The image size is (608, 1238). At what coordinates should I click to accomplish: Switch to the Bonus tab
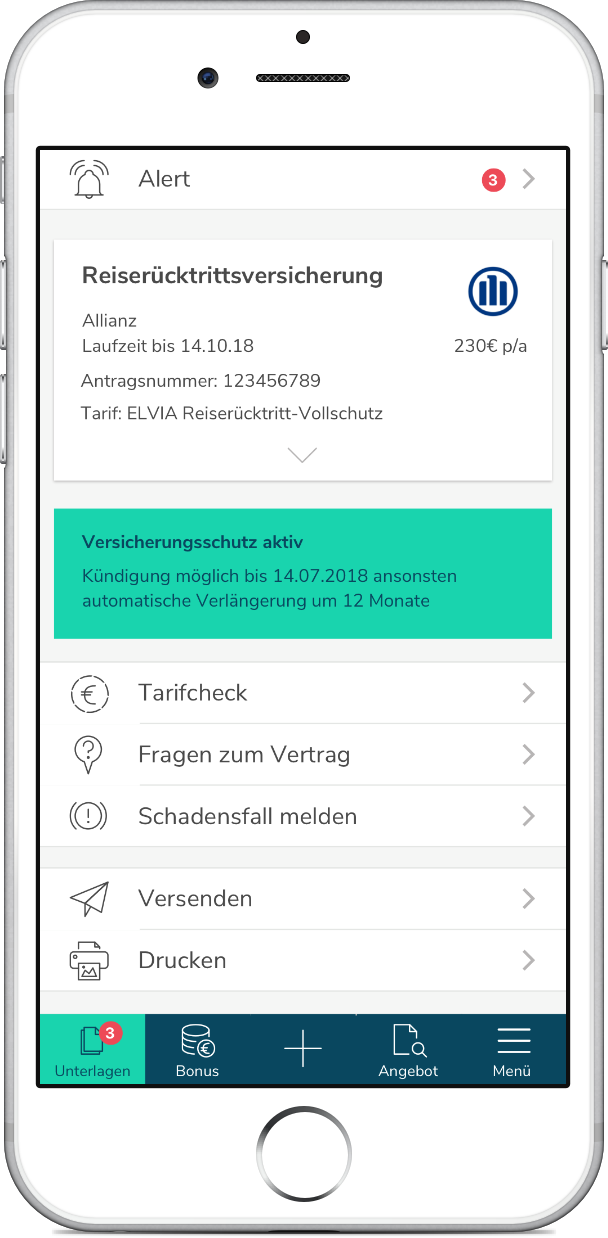pyautogui.click(x=197, y=1050)
